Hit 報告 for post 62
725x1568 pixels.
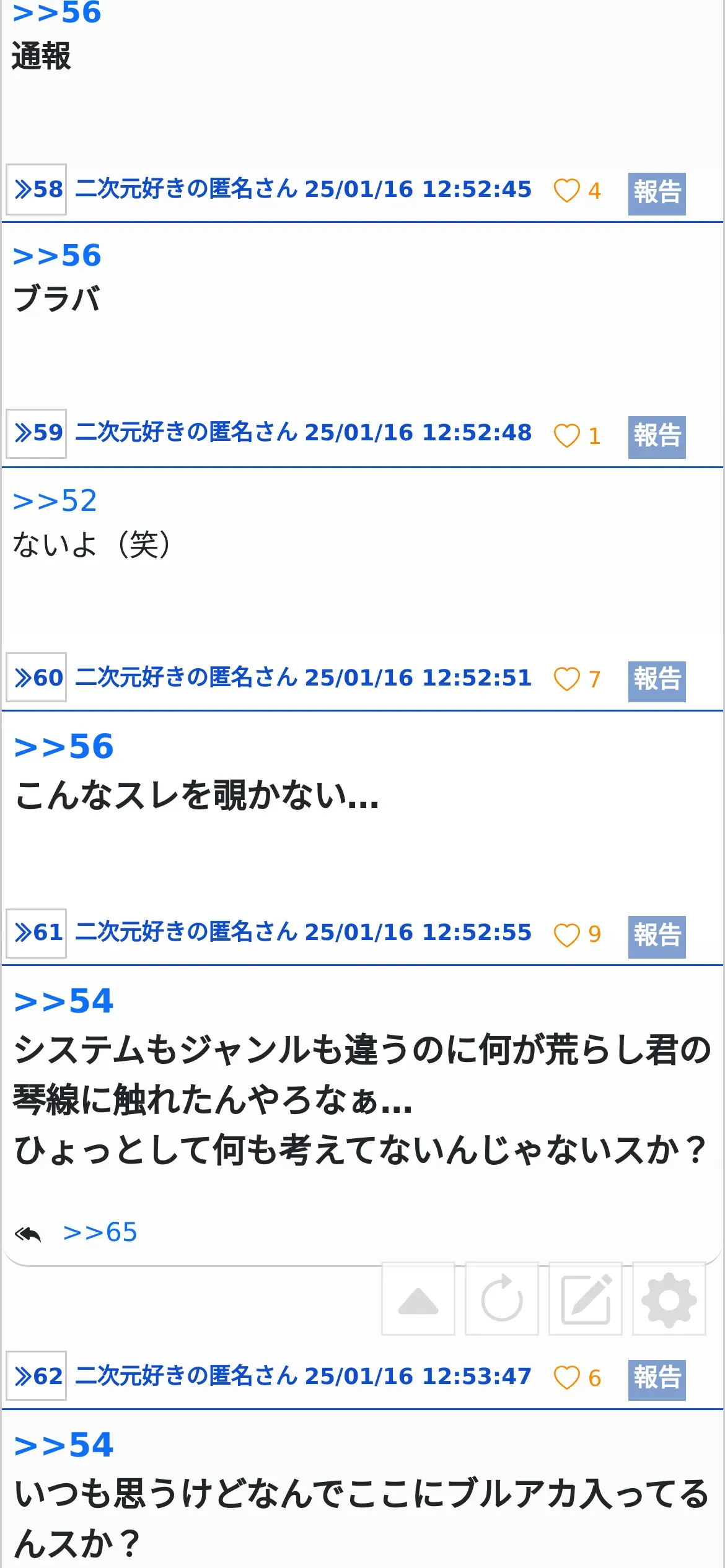tap(657, 1380)
